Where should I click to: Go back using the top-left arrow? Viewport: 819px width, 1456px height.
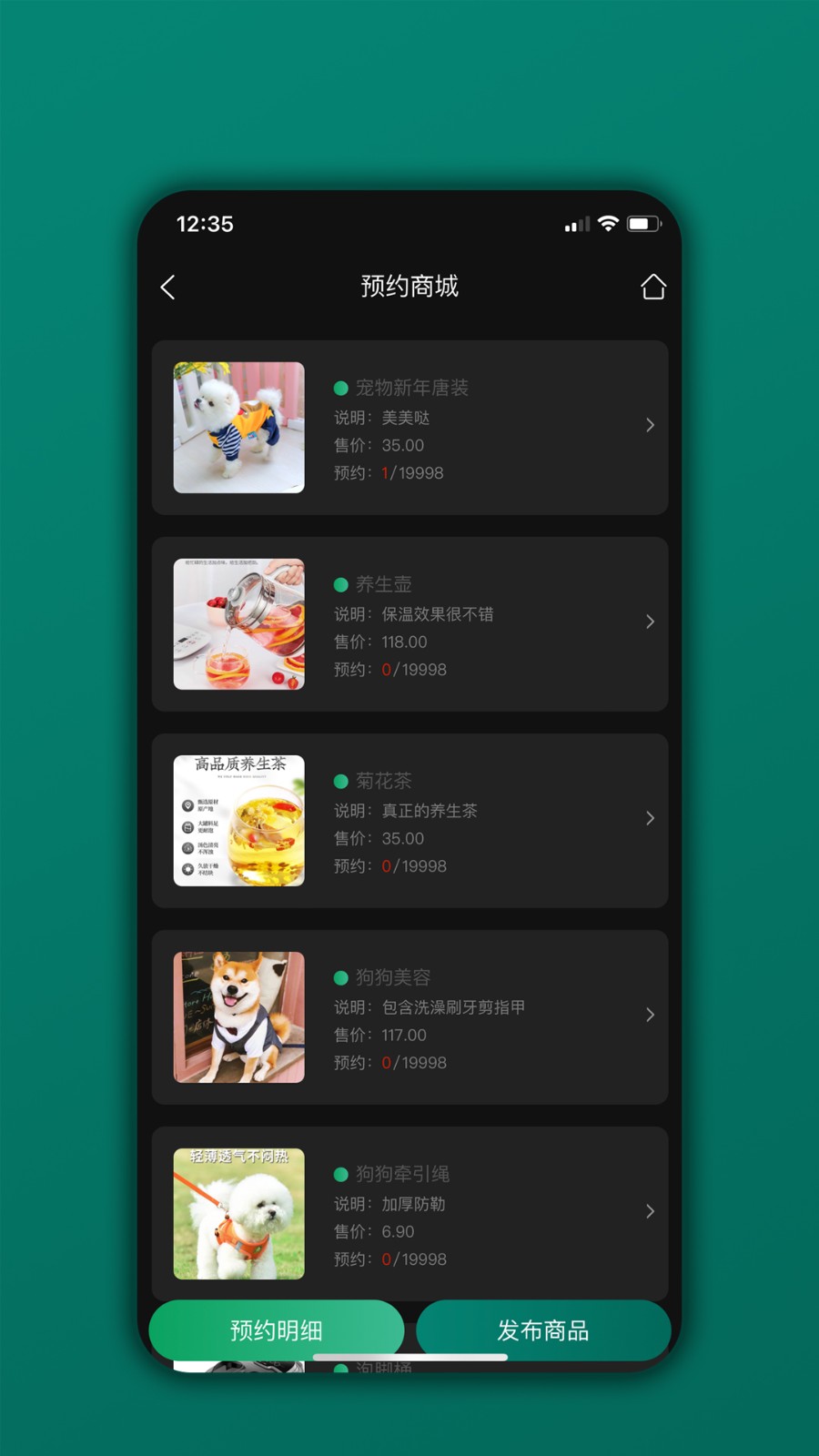(167, 288)
